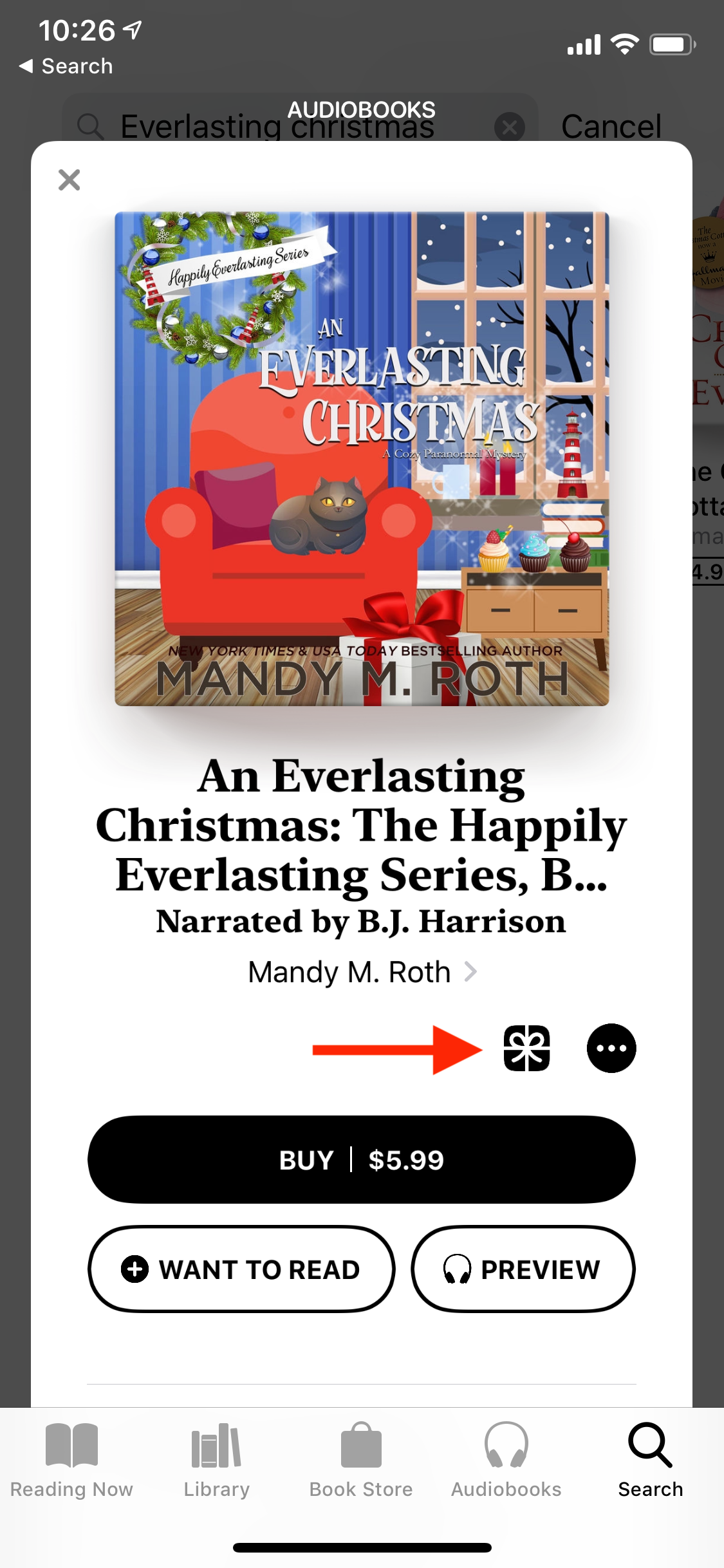Viewport: 724px width, 1568px height.
Task: Open author Mandy M. Roth's page
Action: [362, 971]
